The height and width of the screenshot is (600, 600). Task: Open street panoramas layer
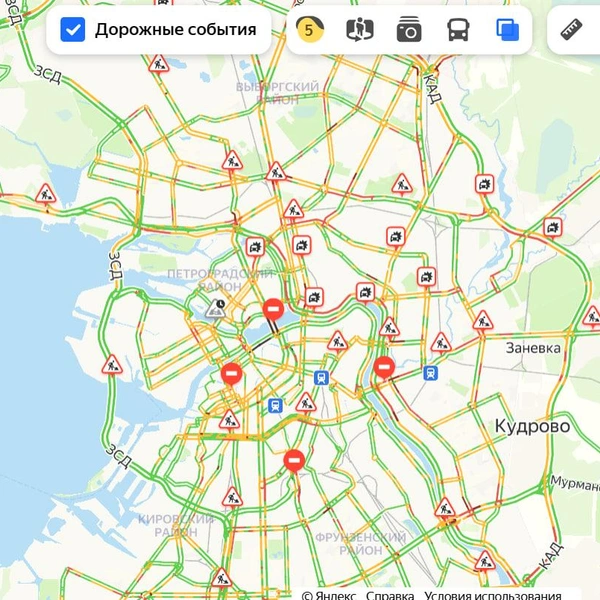[x=359, y=30]
